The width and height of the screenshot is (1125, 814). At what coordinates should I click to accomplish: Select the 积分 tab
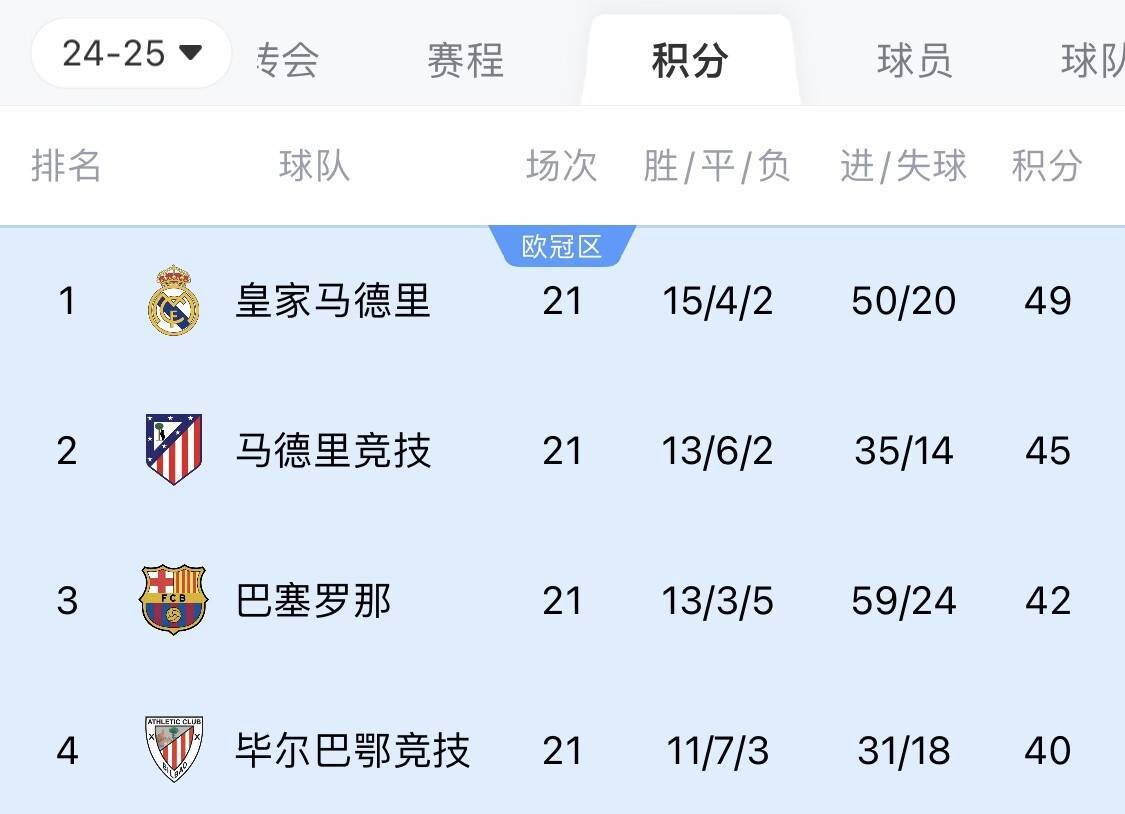pos(689,61)
